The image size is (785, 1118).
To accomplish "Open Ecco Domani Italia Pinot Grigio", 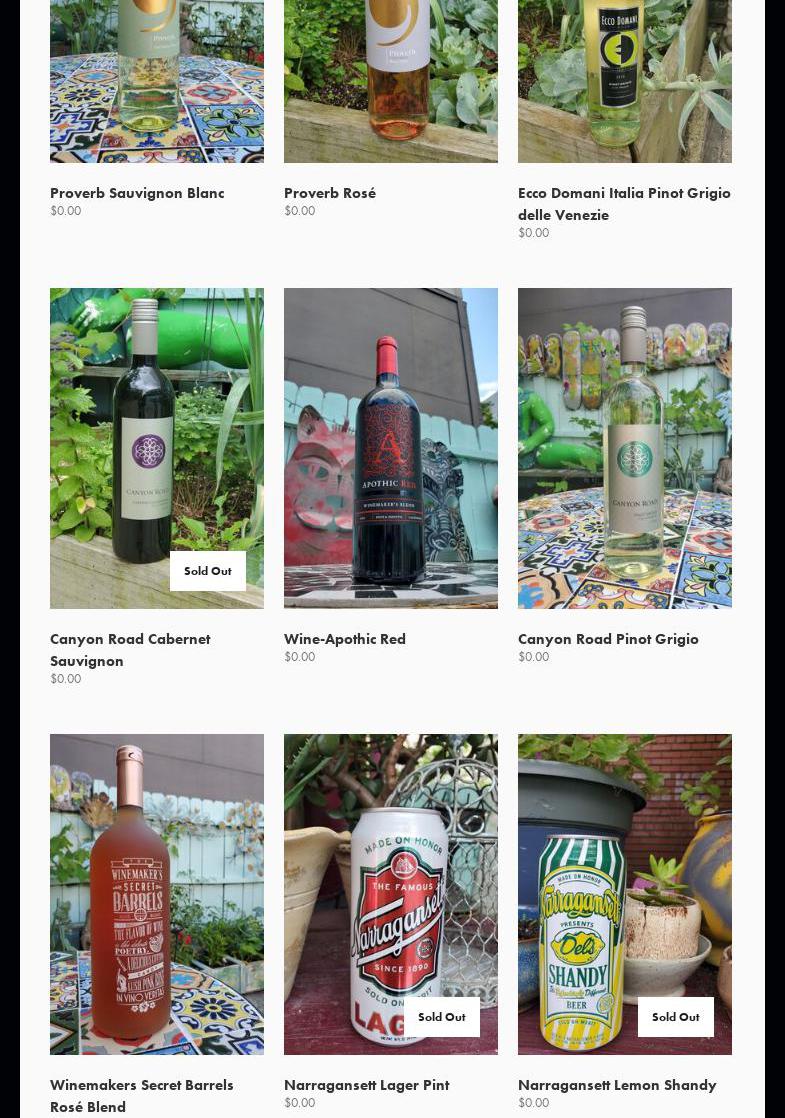I will 624,203.
